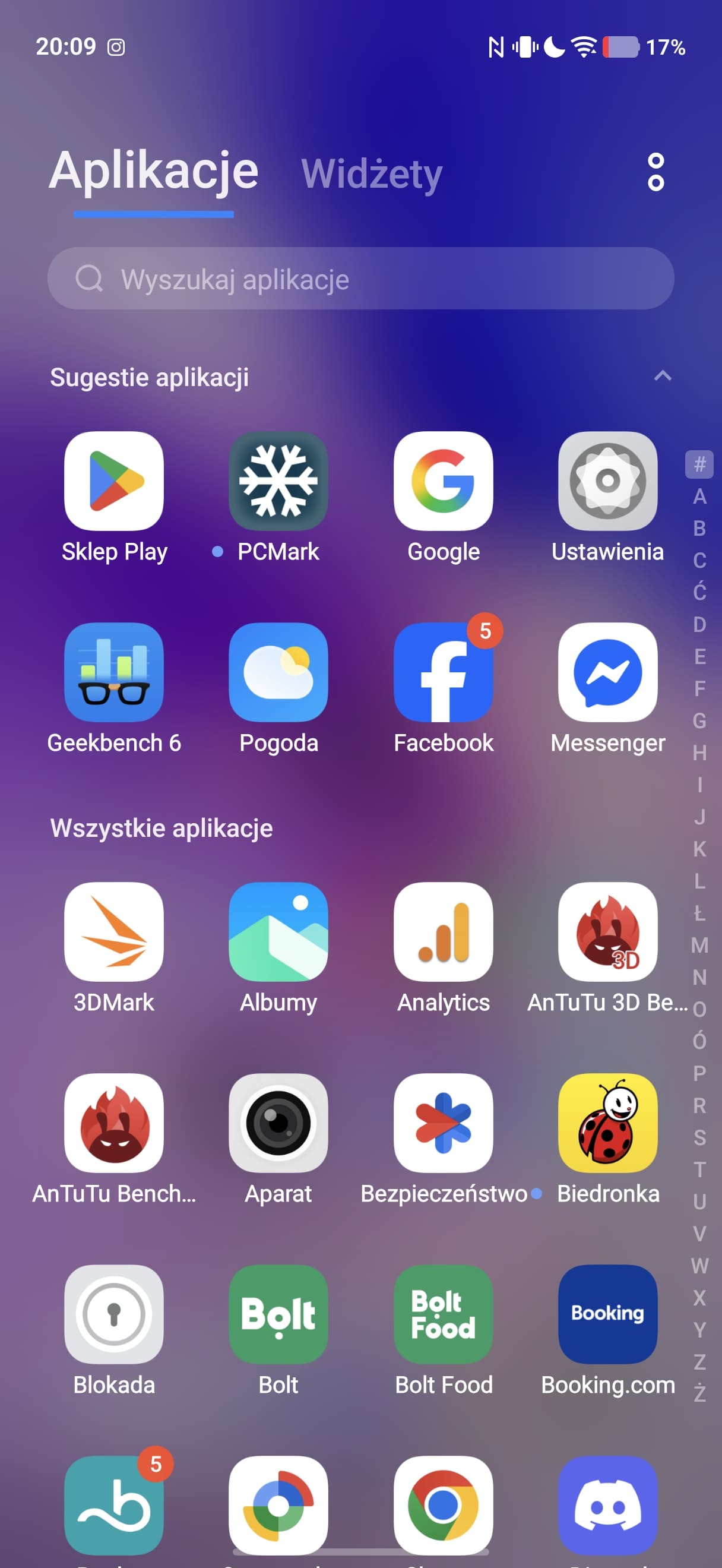Open the Albumy gallery app
Screen dimensions: 722x1568
(x=278, y=932)
